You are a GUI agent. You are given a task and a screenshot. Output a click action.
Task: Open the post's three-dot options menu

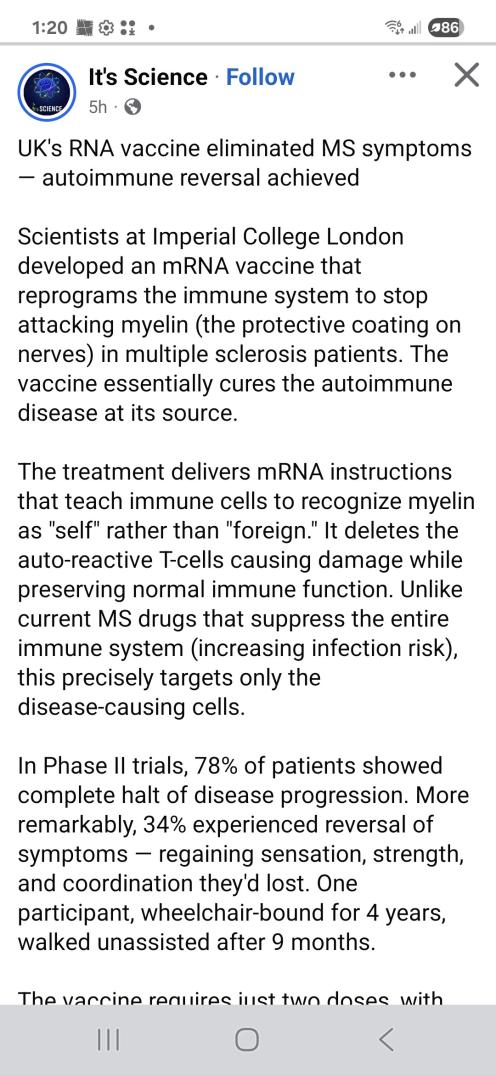[x=402, y=75]
